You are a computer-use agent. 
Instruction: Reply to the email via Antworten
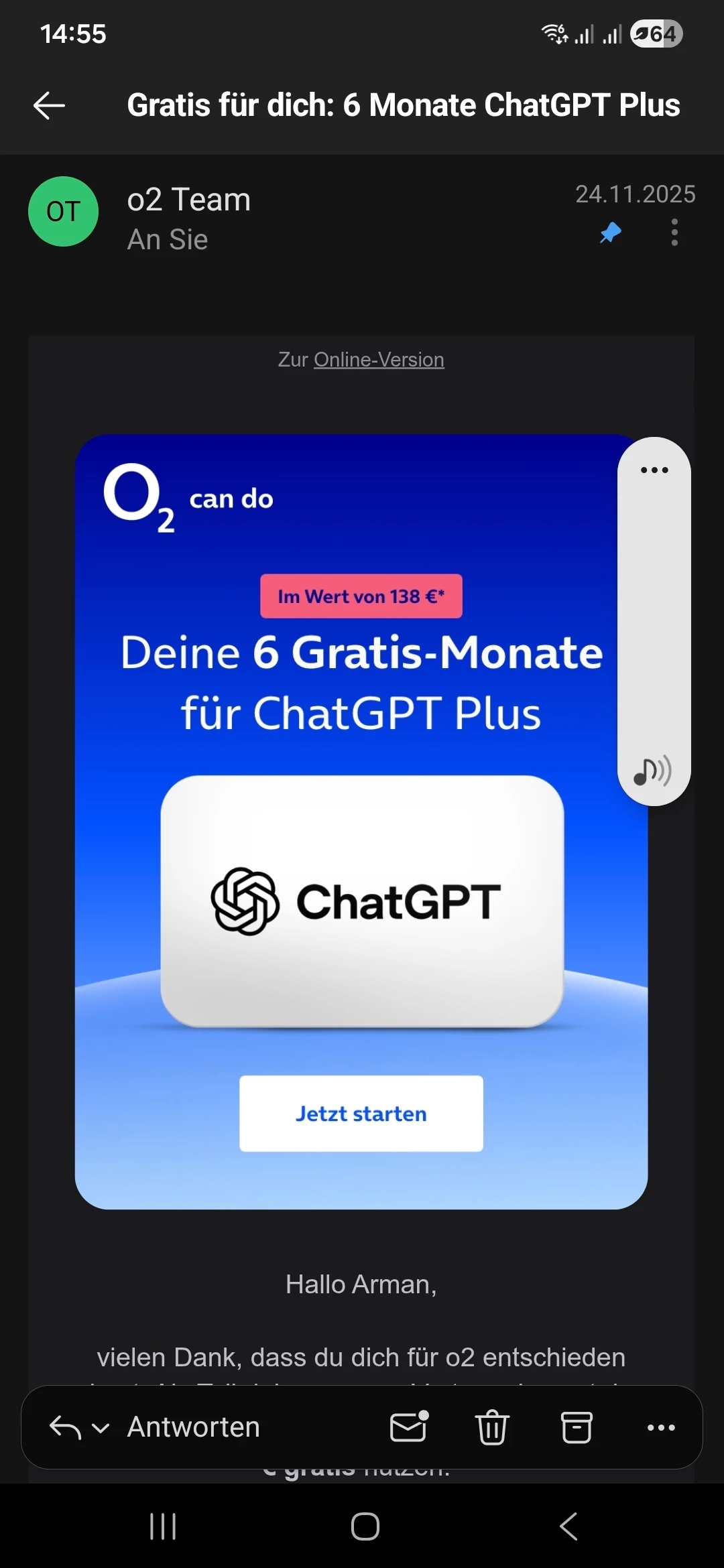click(x=193, y=1427)
